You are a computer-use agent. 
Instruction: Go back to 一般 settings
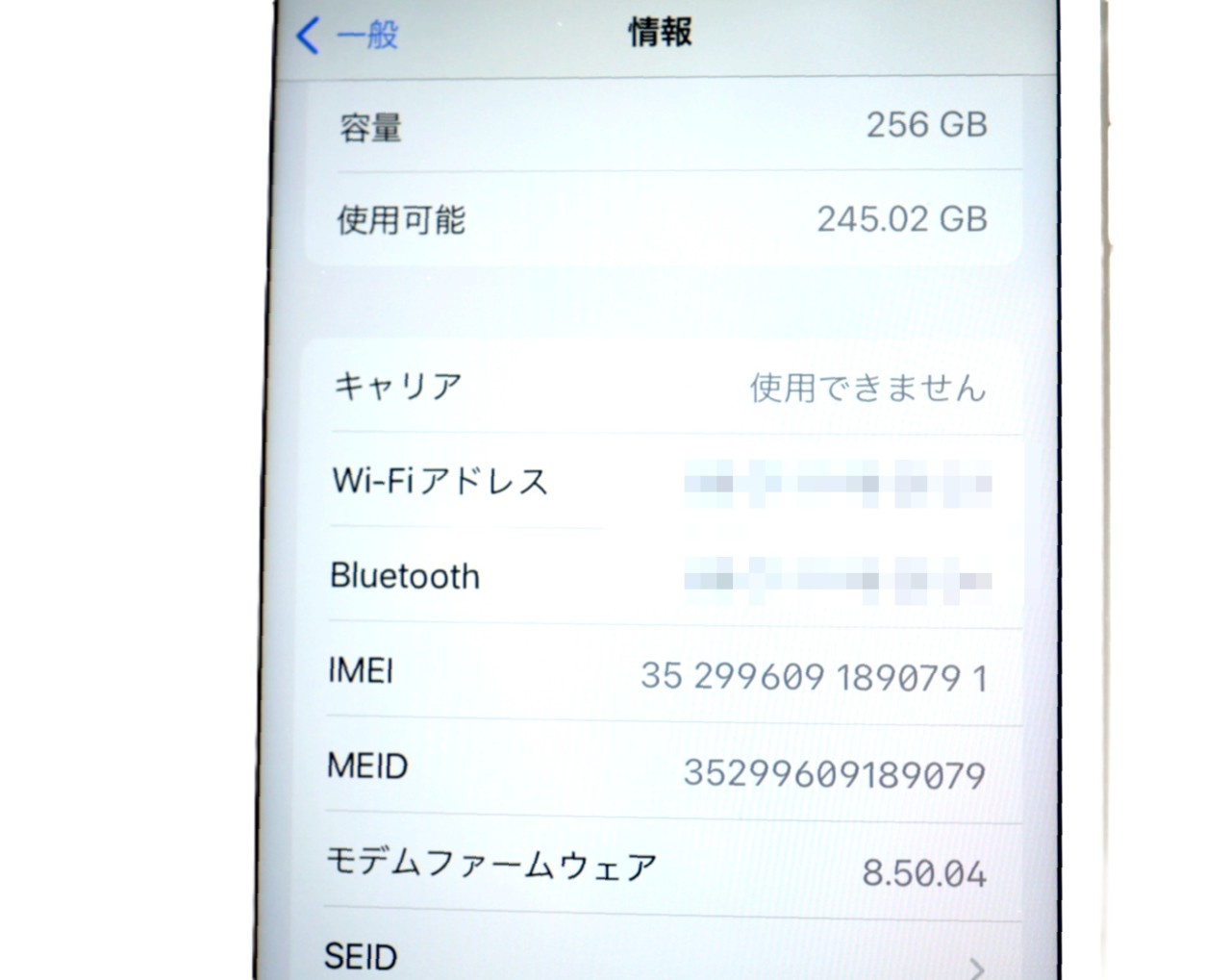[x=348, y=36]
